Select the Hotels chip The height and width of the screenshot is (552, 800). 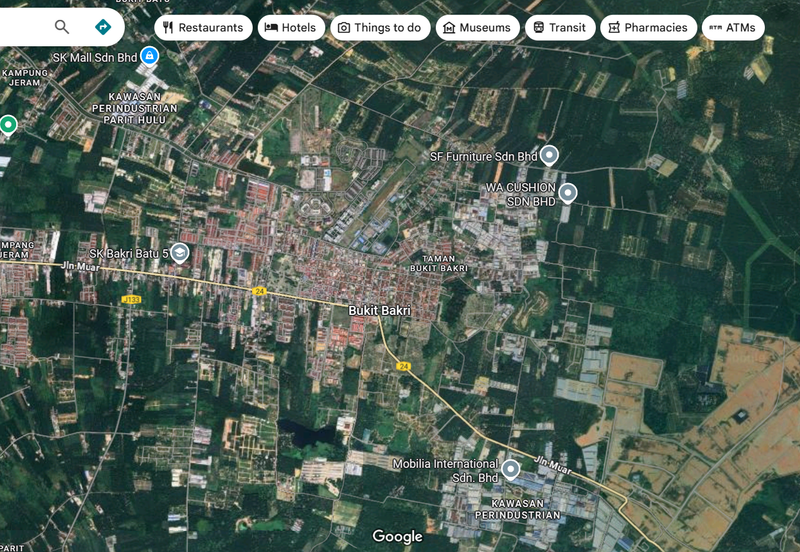290,28
